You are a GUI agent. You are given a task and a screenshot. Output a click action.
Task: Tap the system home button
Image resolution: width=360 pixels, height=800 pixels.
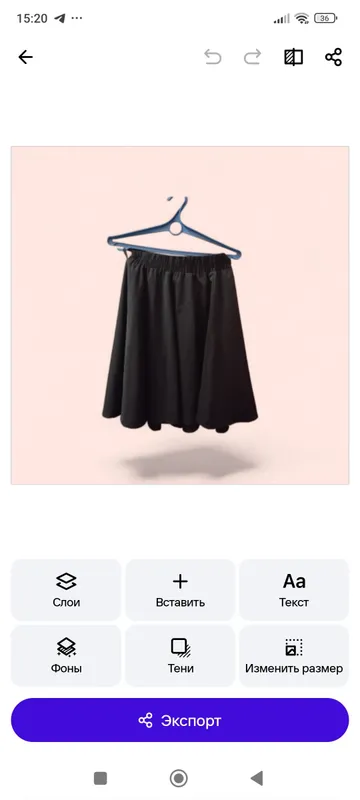coord(178,778)
